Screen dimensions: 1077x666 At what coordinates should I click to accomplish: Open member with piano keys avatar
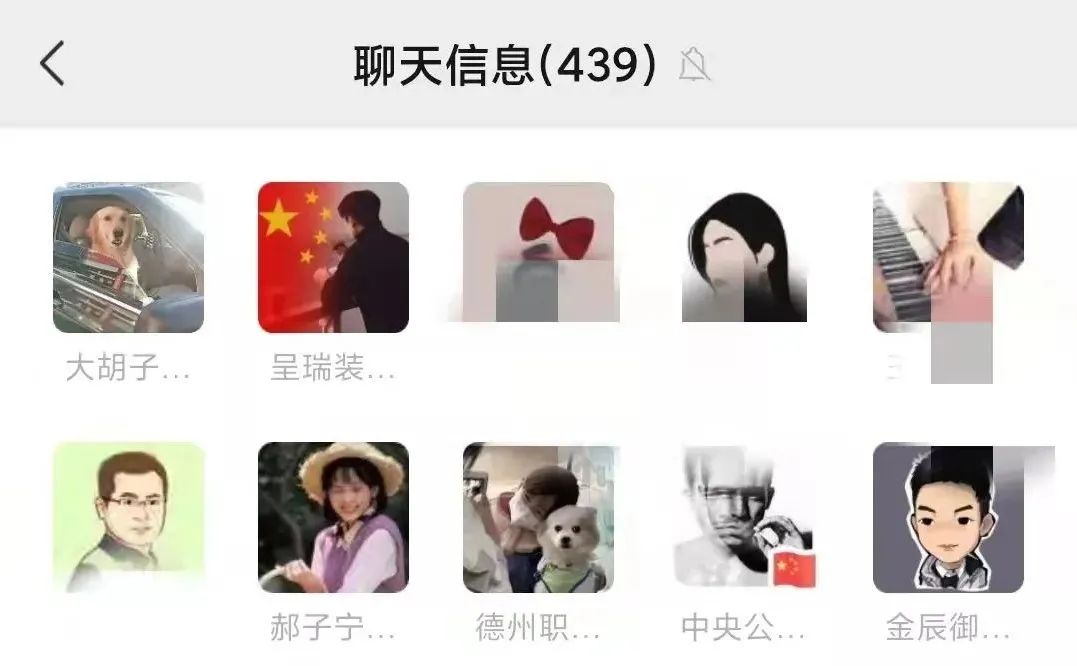tap(948, 258)
